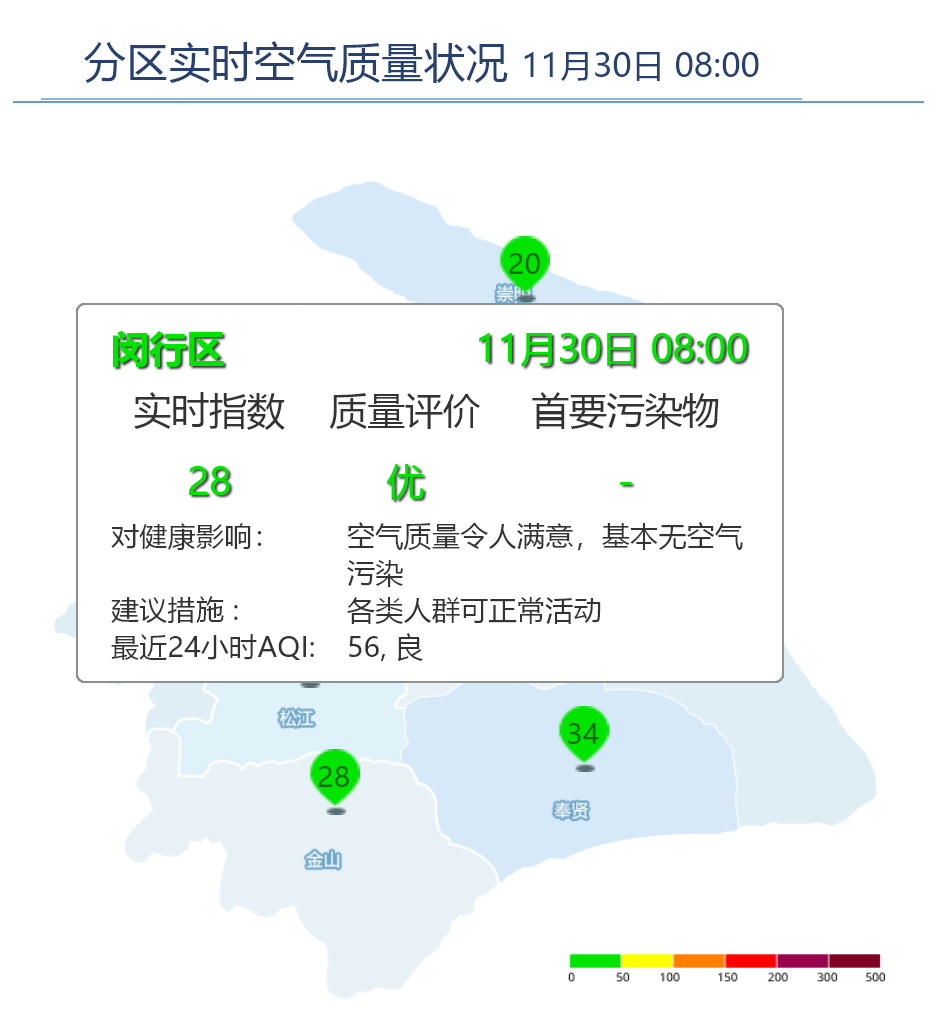The image size is (943, 1027).
Task: Select the Jinshan marker showing 28
Action: [x=334, y=776]
